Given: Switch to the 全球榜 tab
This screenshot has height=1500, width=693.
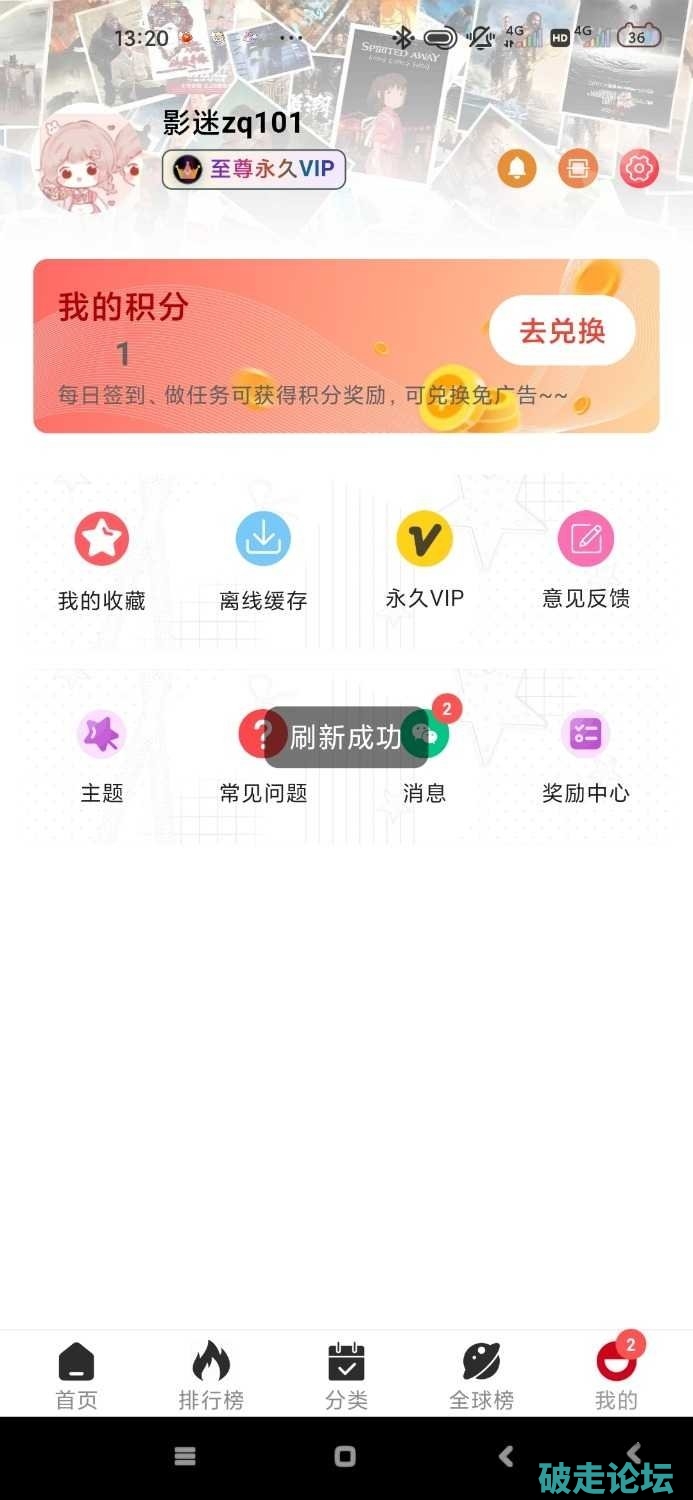Looking at the screenshot, I should tap(481, 1376).
